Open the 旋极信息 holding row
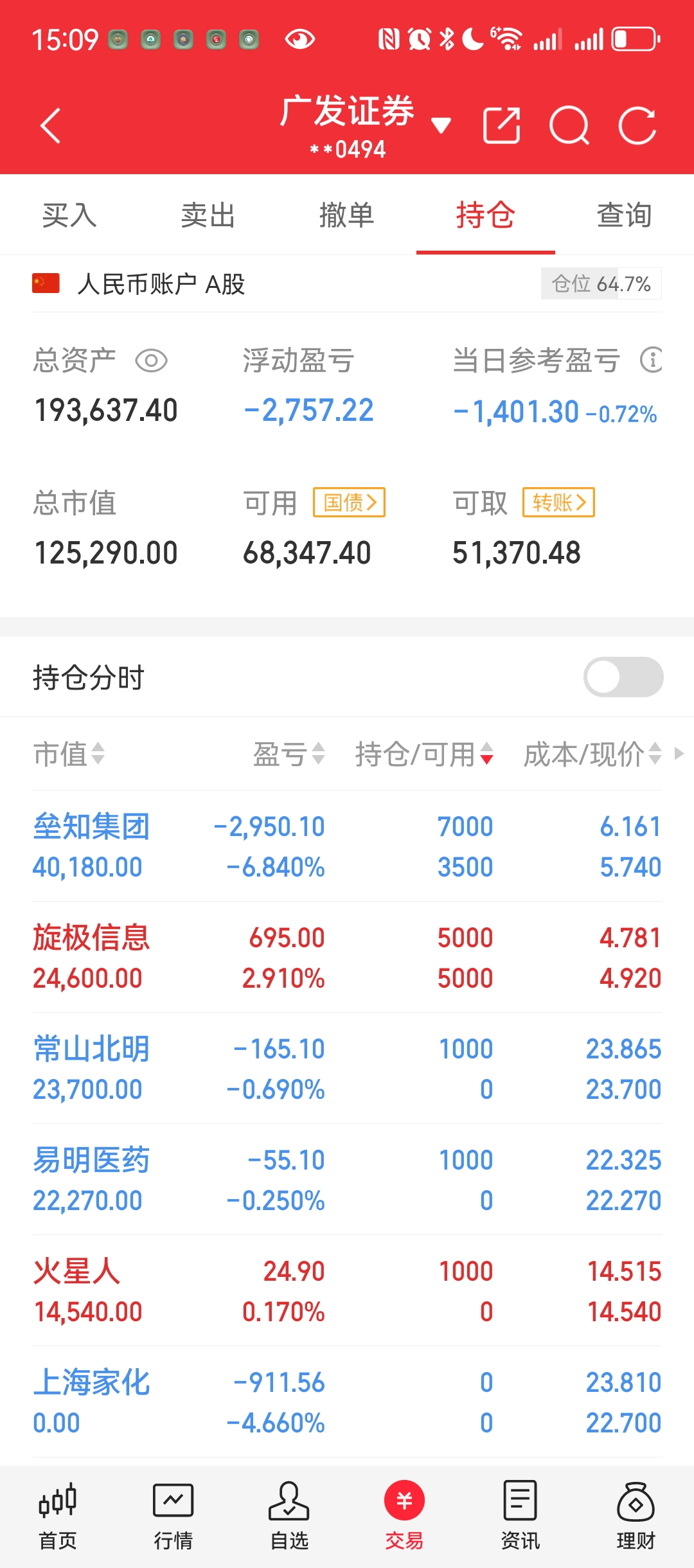Image resolution: width=694 pixels, height=1568 pixels. click(x=347, y=958)
